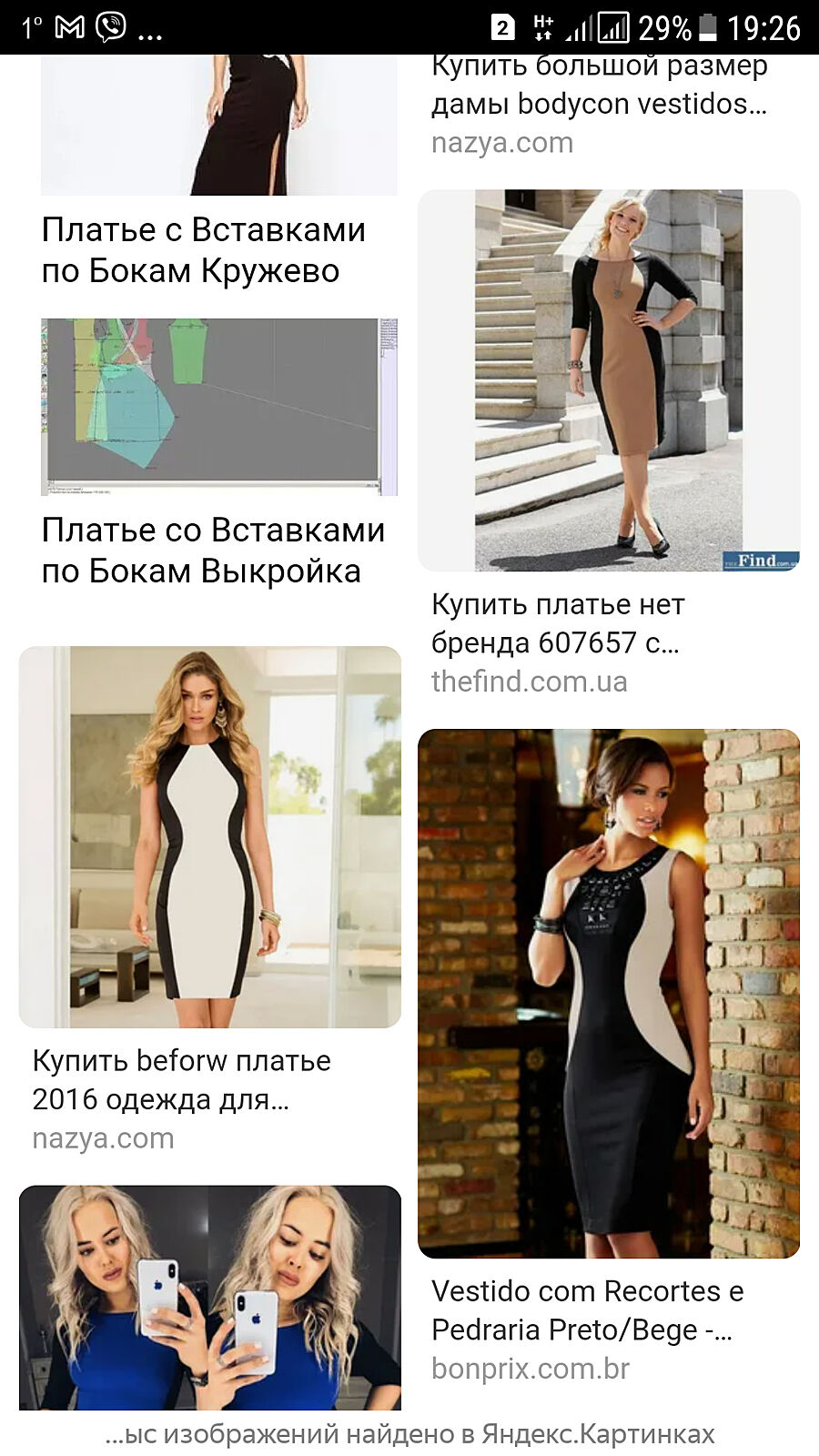The height and width of the screenshot is (1456, 819).
Task: Open the blonde woman mirror selfie image
Action: pyautogui.click(x=210, y=1298)
